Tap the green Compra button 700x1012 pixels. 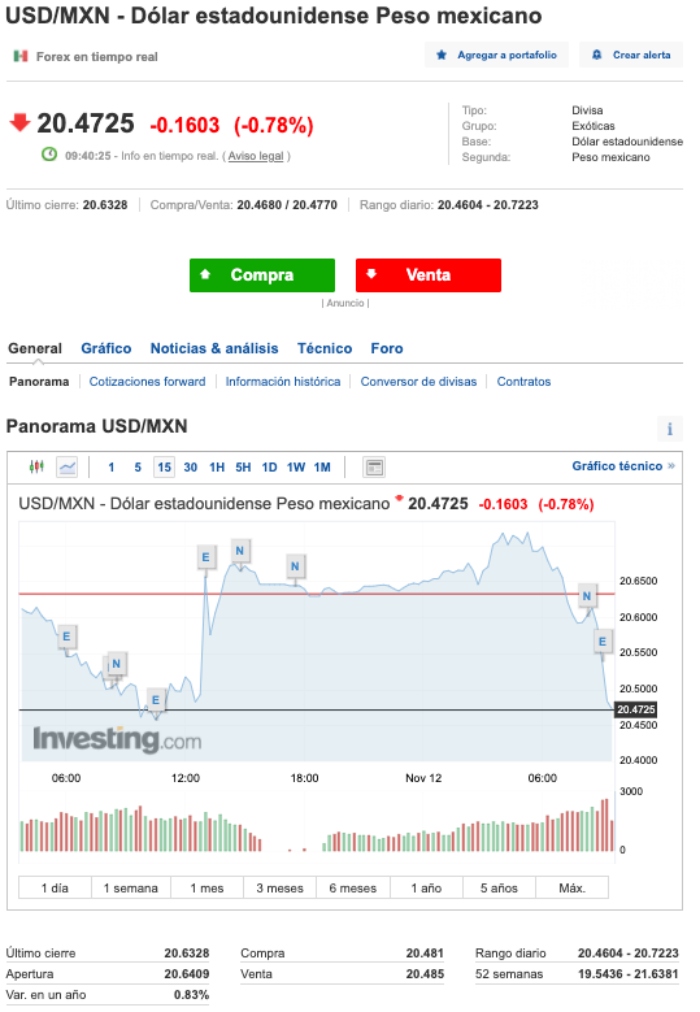click(x=262, y=275)
